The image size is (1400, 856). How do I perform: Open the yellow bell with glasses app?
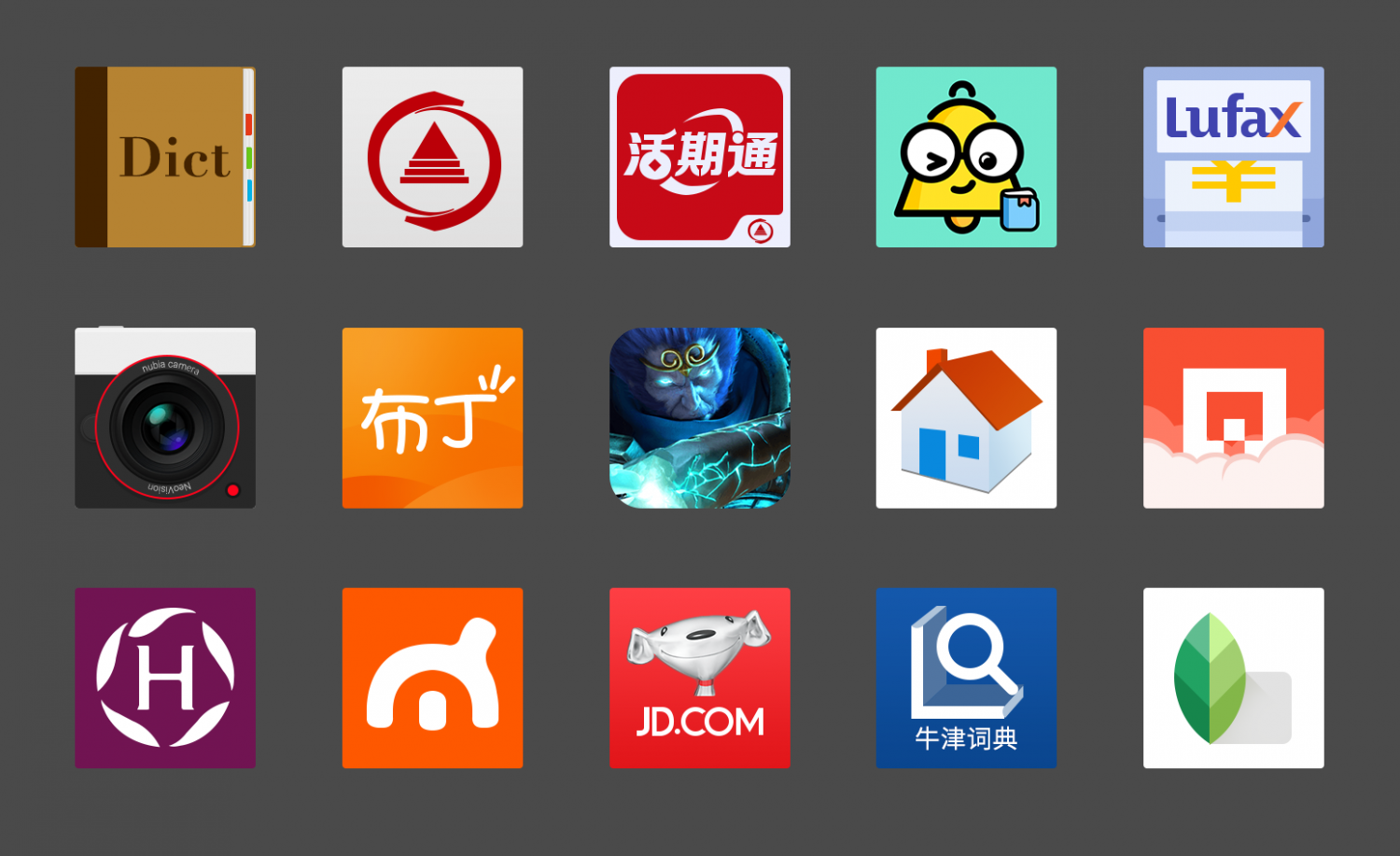[966, 157]
